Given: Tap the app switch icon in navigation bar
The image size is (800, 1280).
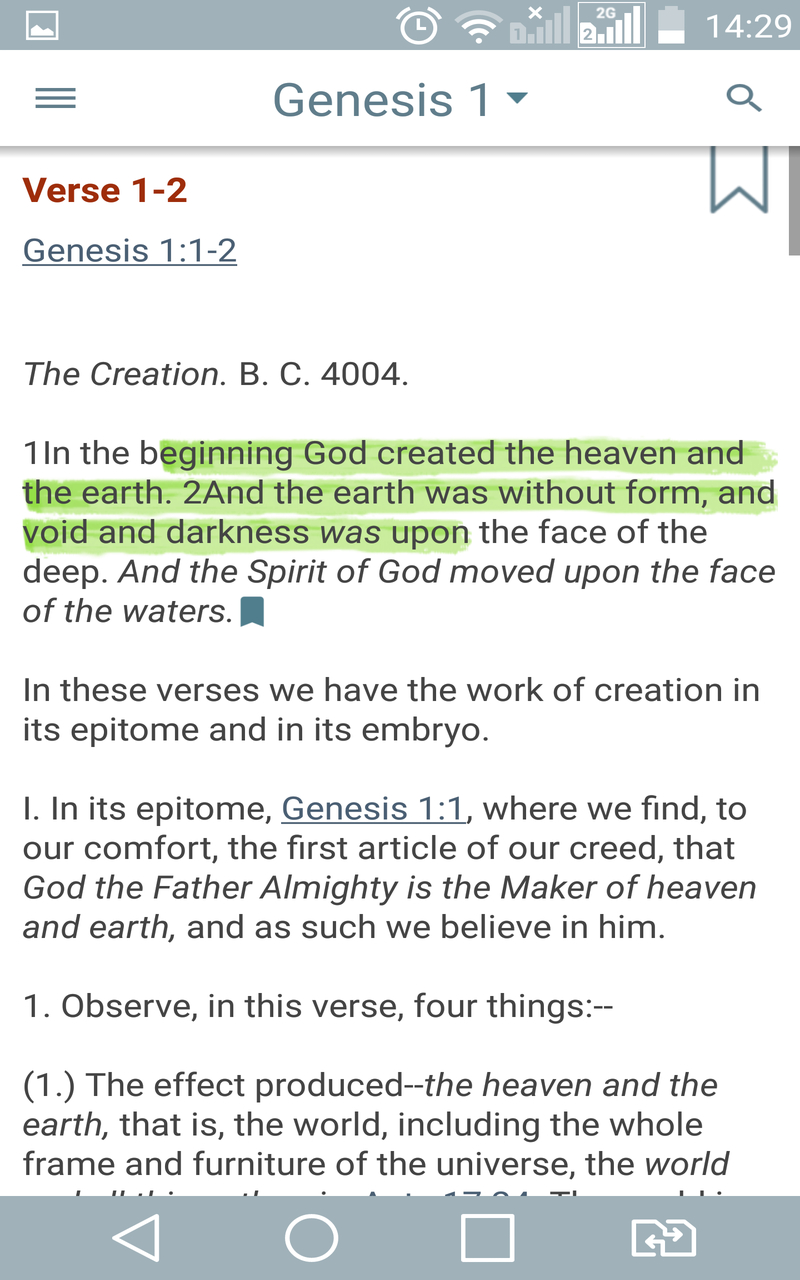Looking at the screenshot, I should pos(663,1237).
